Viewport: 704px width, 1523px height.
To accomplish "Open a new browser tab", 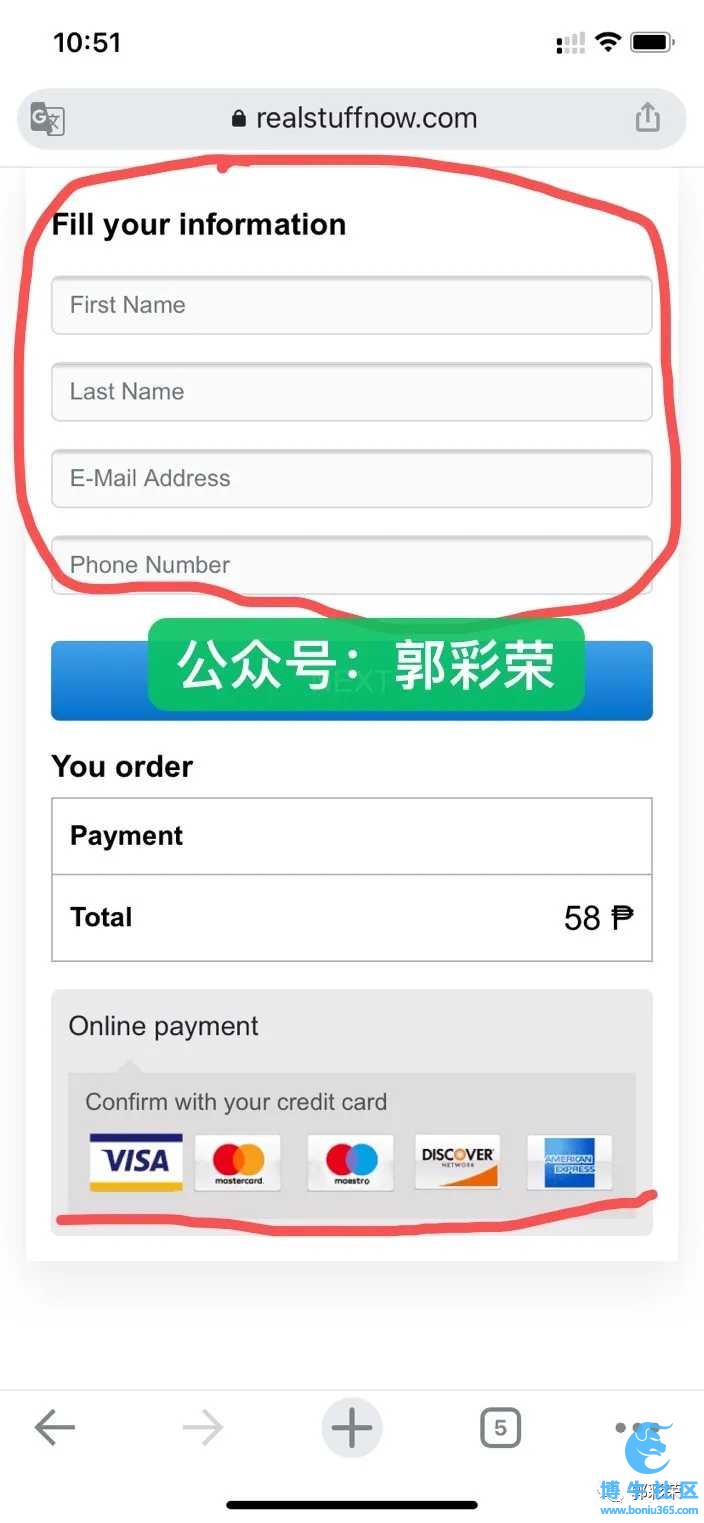I will click(x=351, y=1428).
